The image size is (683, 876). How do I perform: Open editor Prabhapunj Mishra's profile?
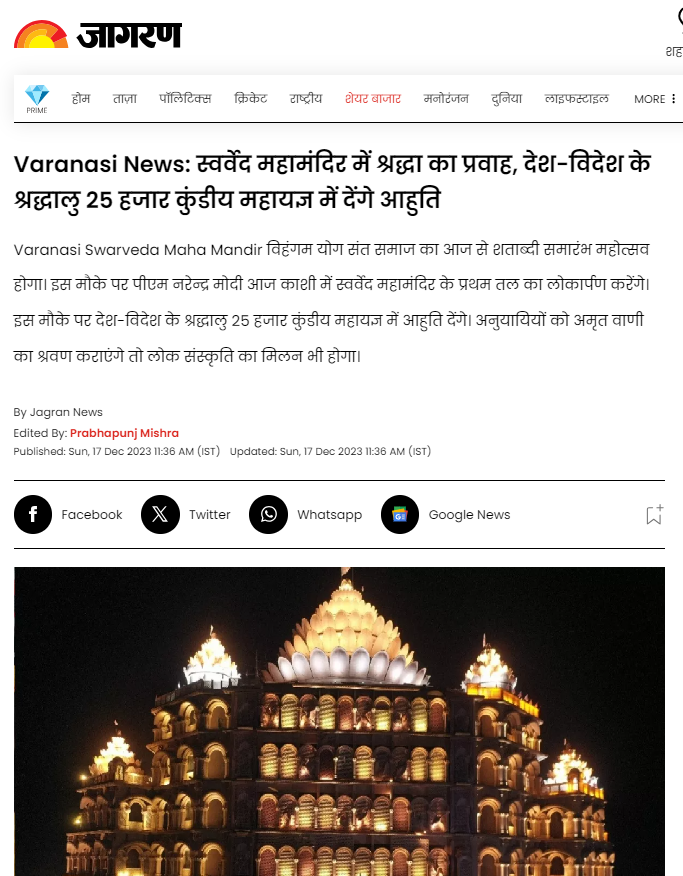tap(124, 433)
